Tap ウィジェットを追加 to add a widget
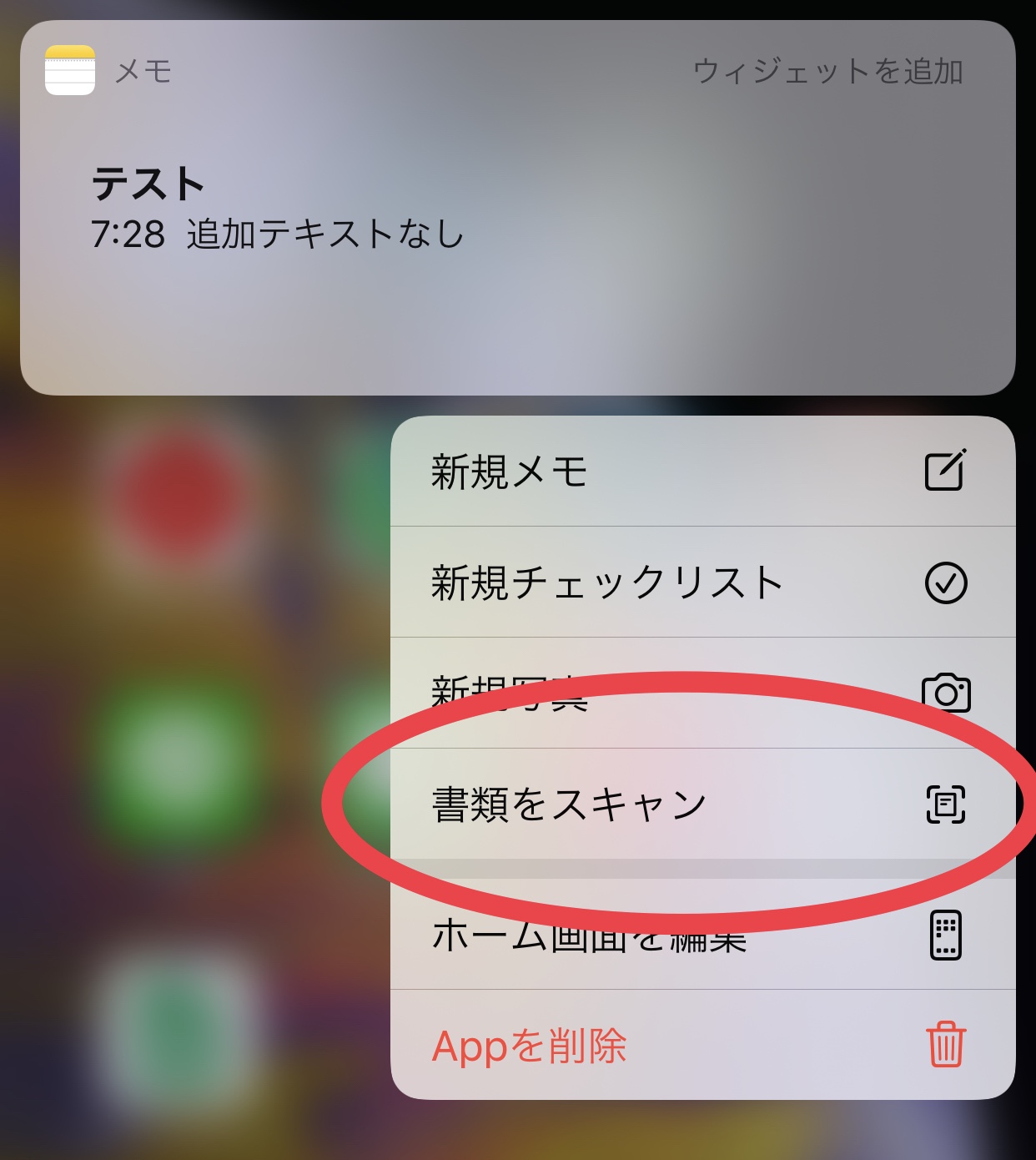The width and height of the screenshot is (1036, 1160). tap(827, 72)
